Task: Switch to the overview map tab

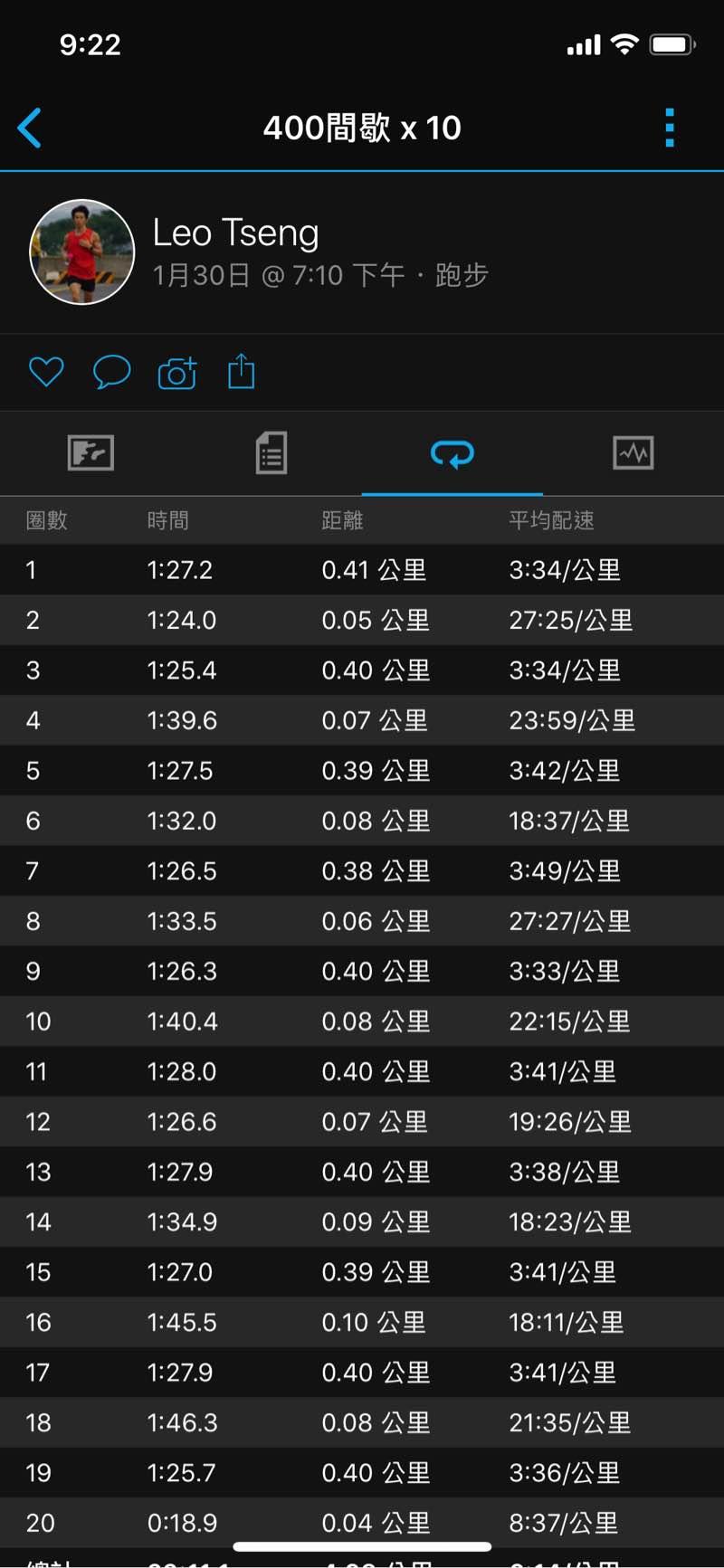Action: [x=90, y=452]
